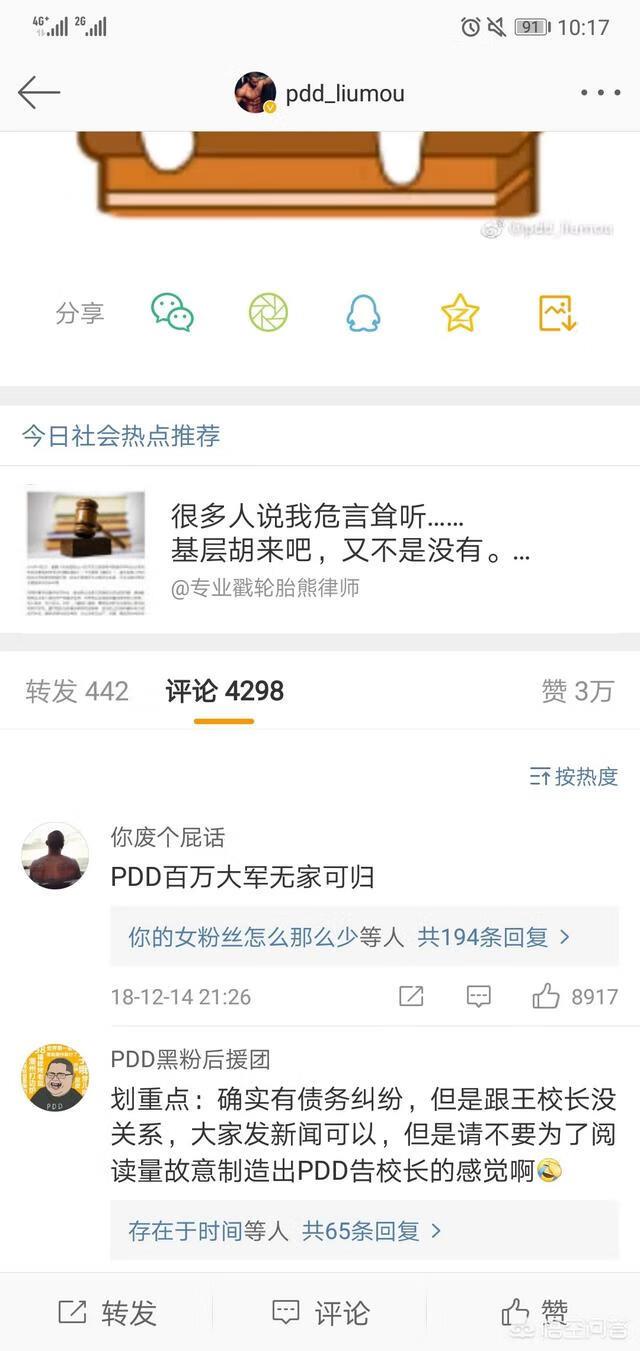Share post to Qzone star icon
This screenshot has height=1351, width=640.
click(460, 313)
